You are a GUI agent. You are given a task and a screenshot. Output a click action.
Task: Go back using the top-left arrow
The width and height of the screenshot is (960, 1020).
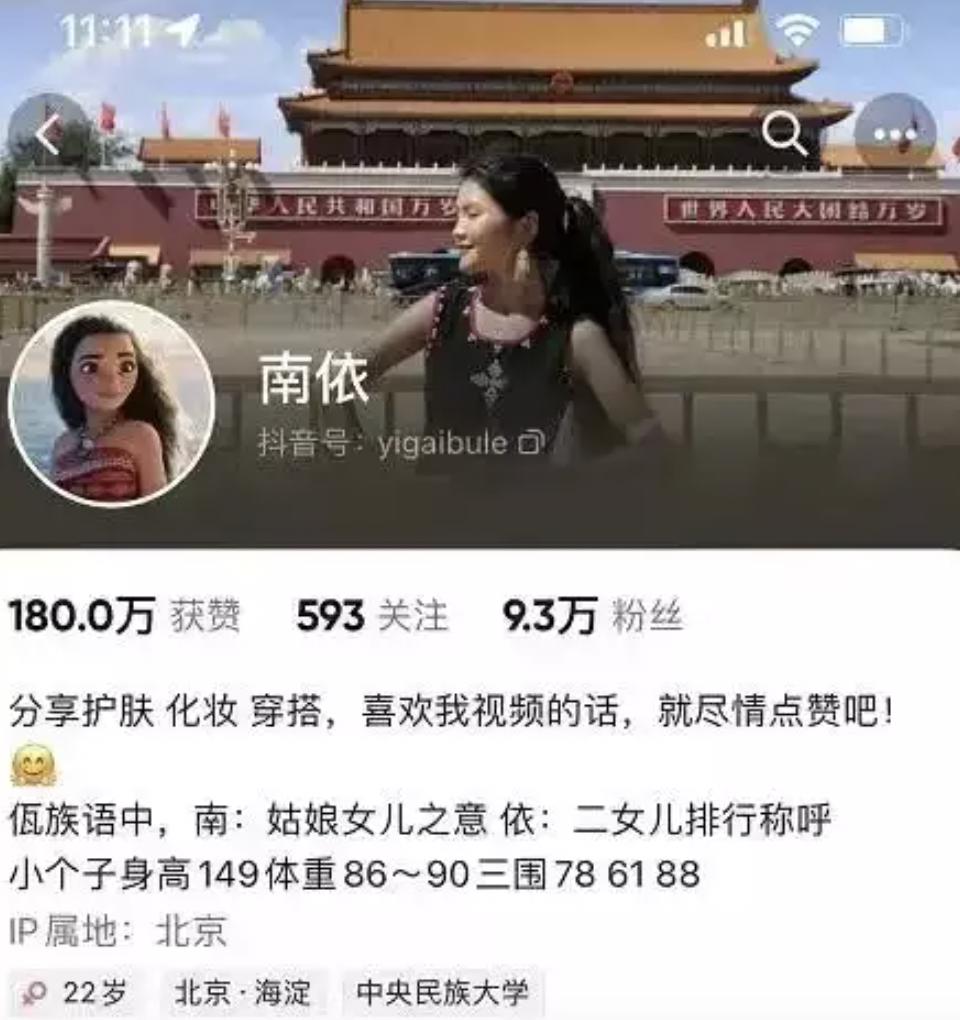click(48, 134)
